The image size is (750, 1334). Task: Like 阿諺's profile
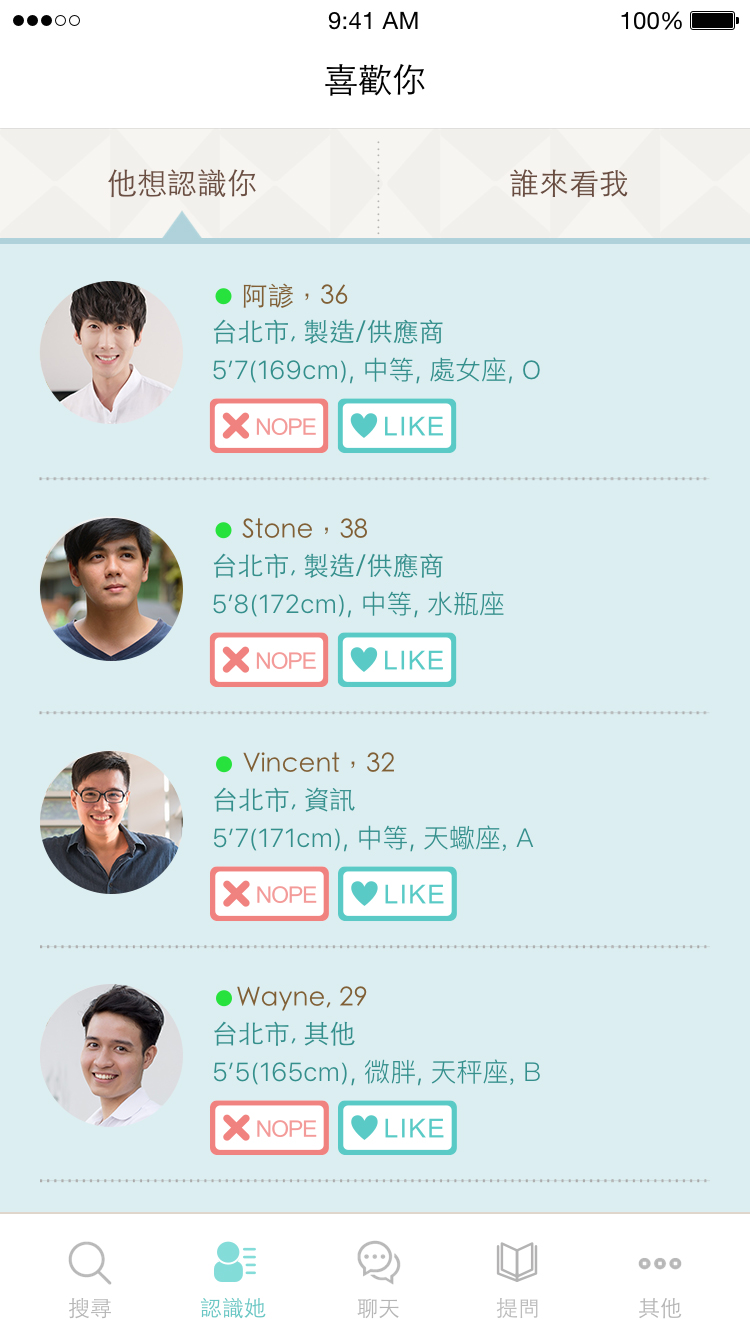(397, 426)
